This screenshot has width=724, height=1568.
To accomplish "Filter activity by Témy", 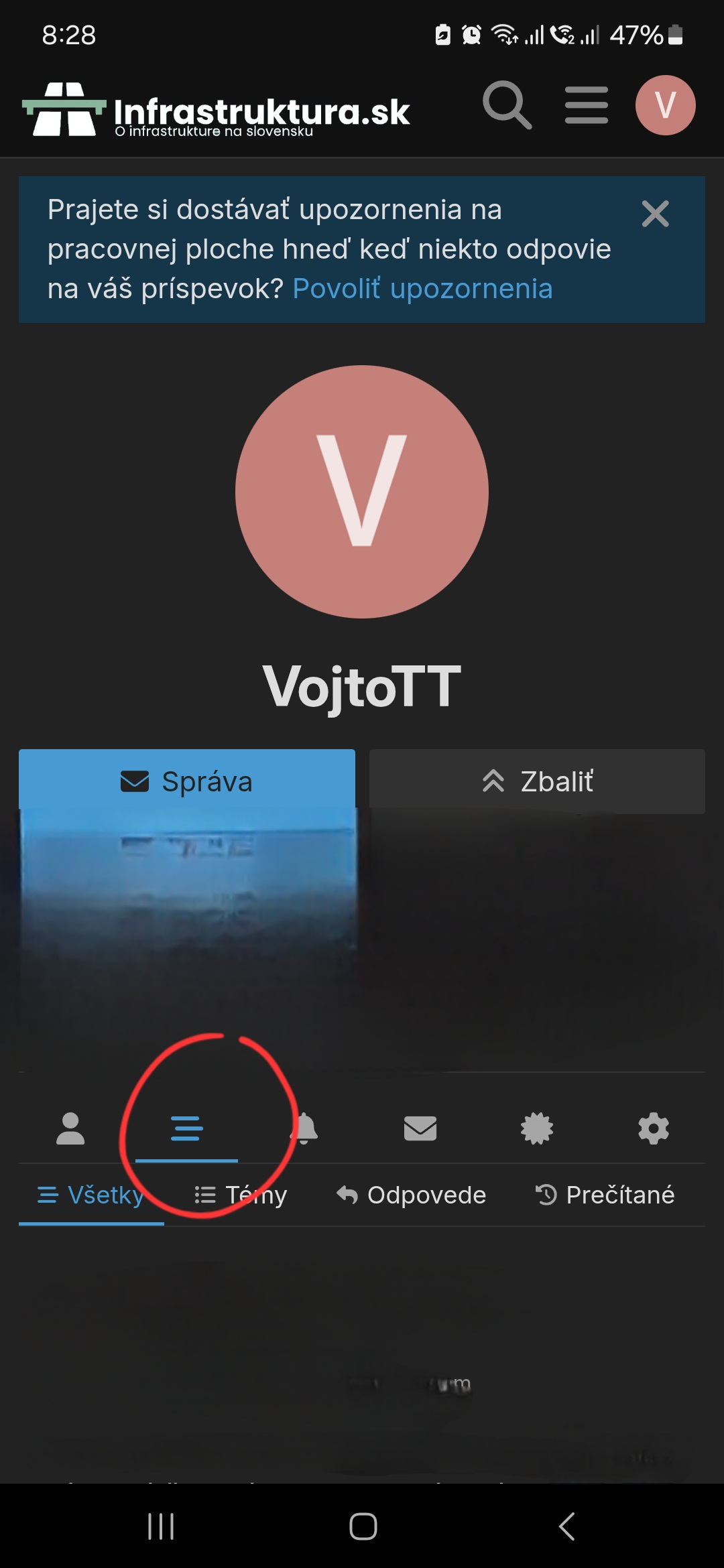I will tap(241, 1195).
